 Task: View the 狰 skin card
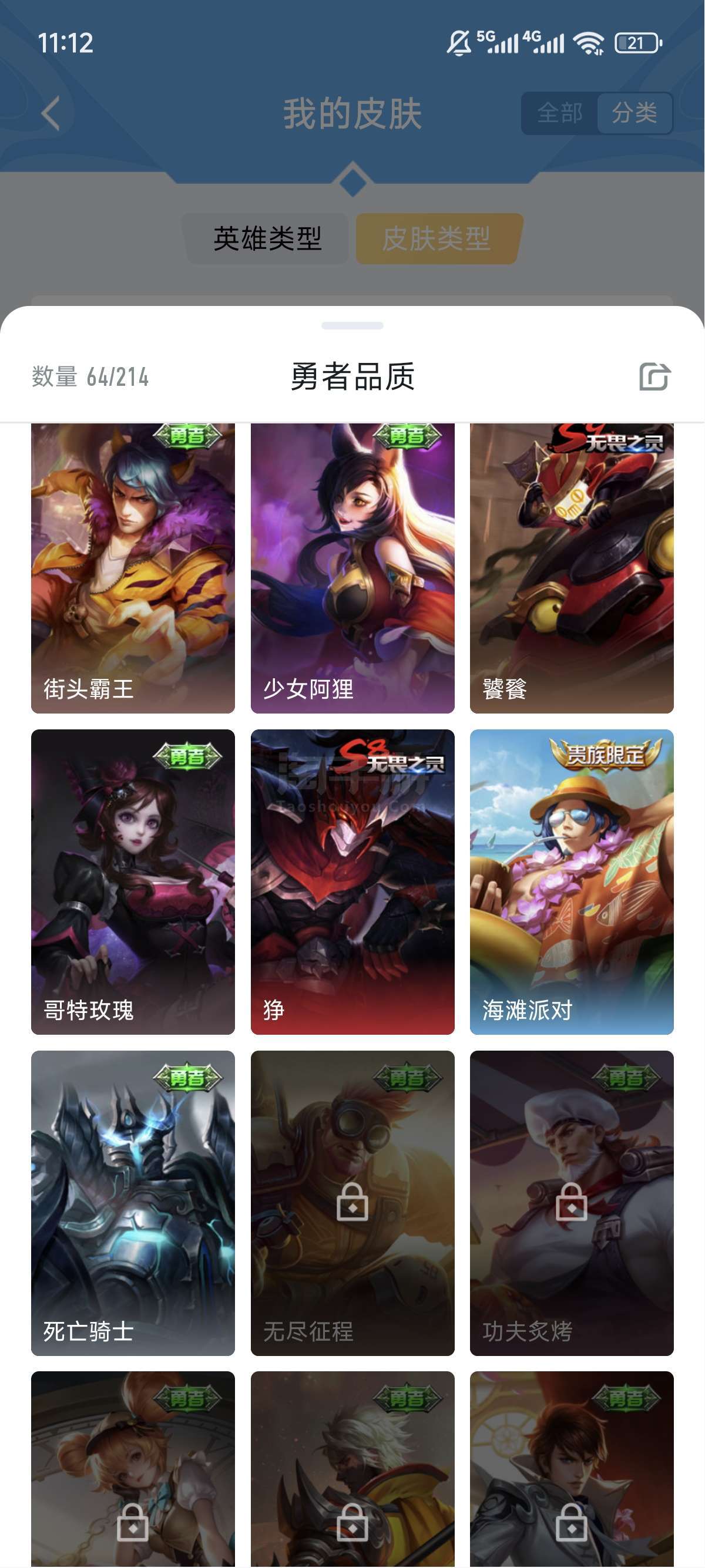pos(352,881)
